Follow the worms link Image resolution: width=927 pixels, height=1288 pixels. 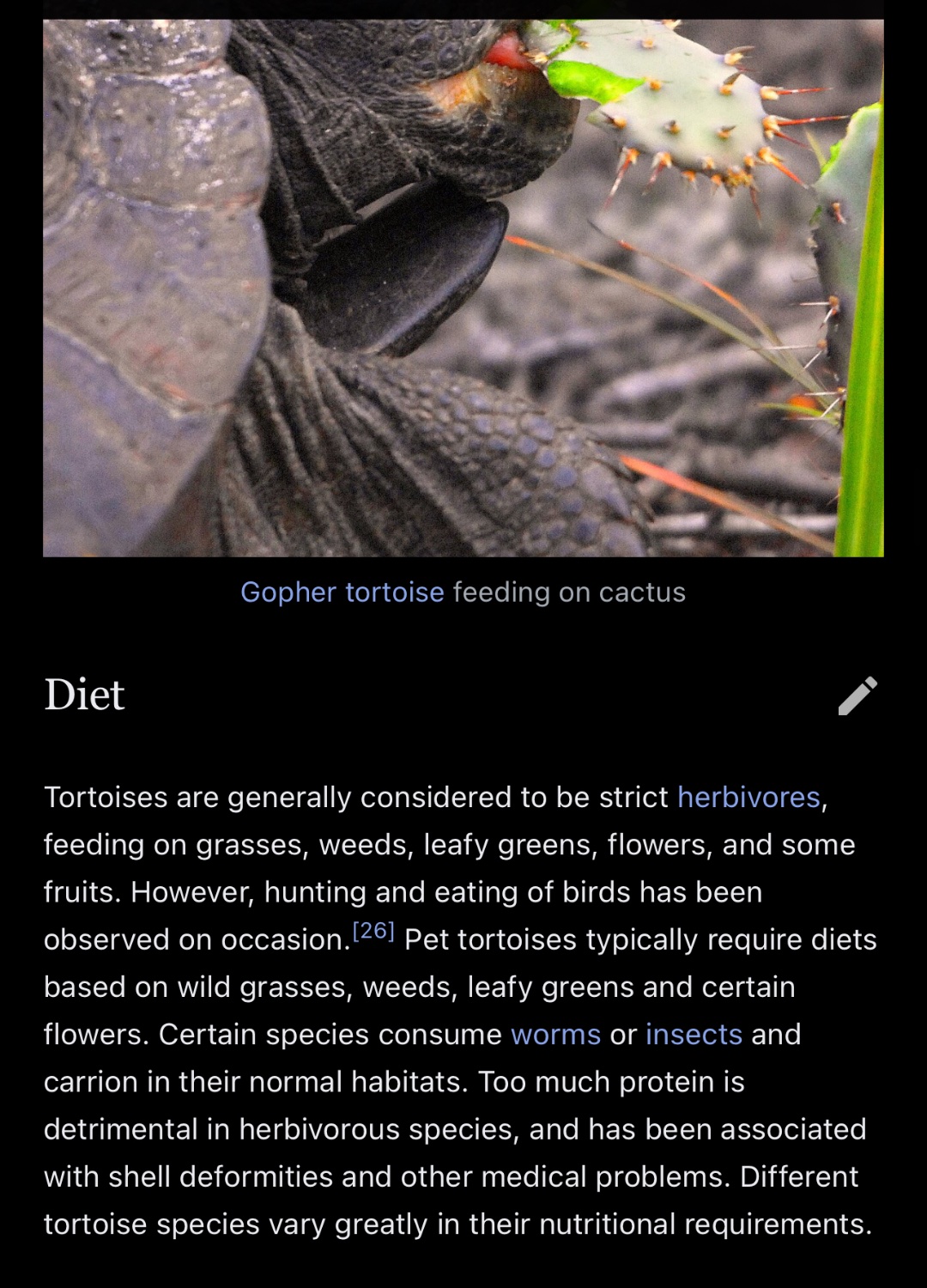point(555,1035)
